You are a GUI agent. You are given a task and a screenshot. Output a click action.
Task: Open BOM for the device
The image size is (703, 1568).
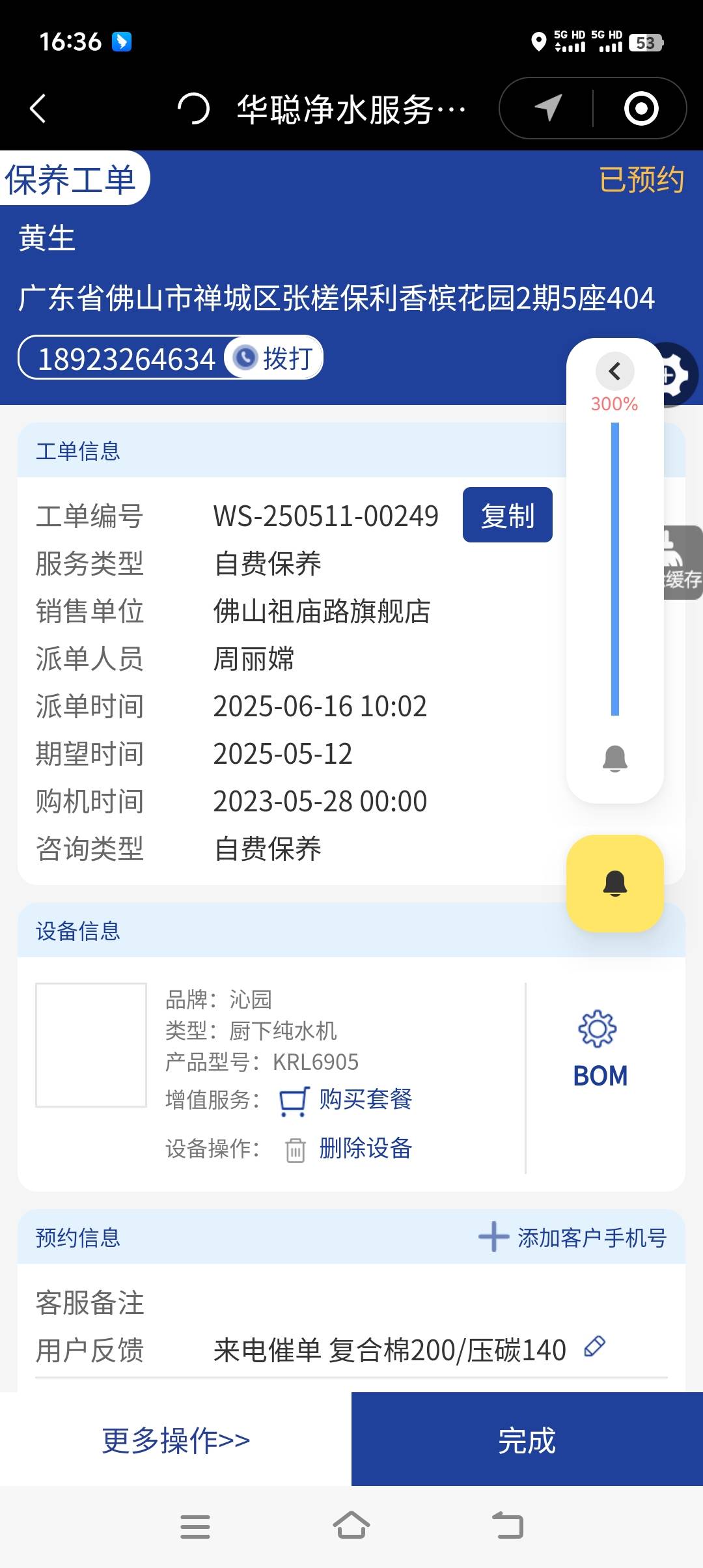[600, 1048]
